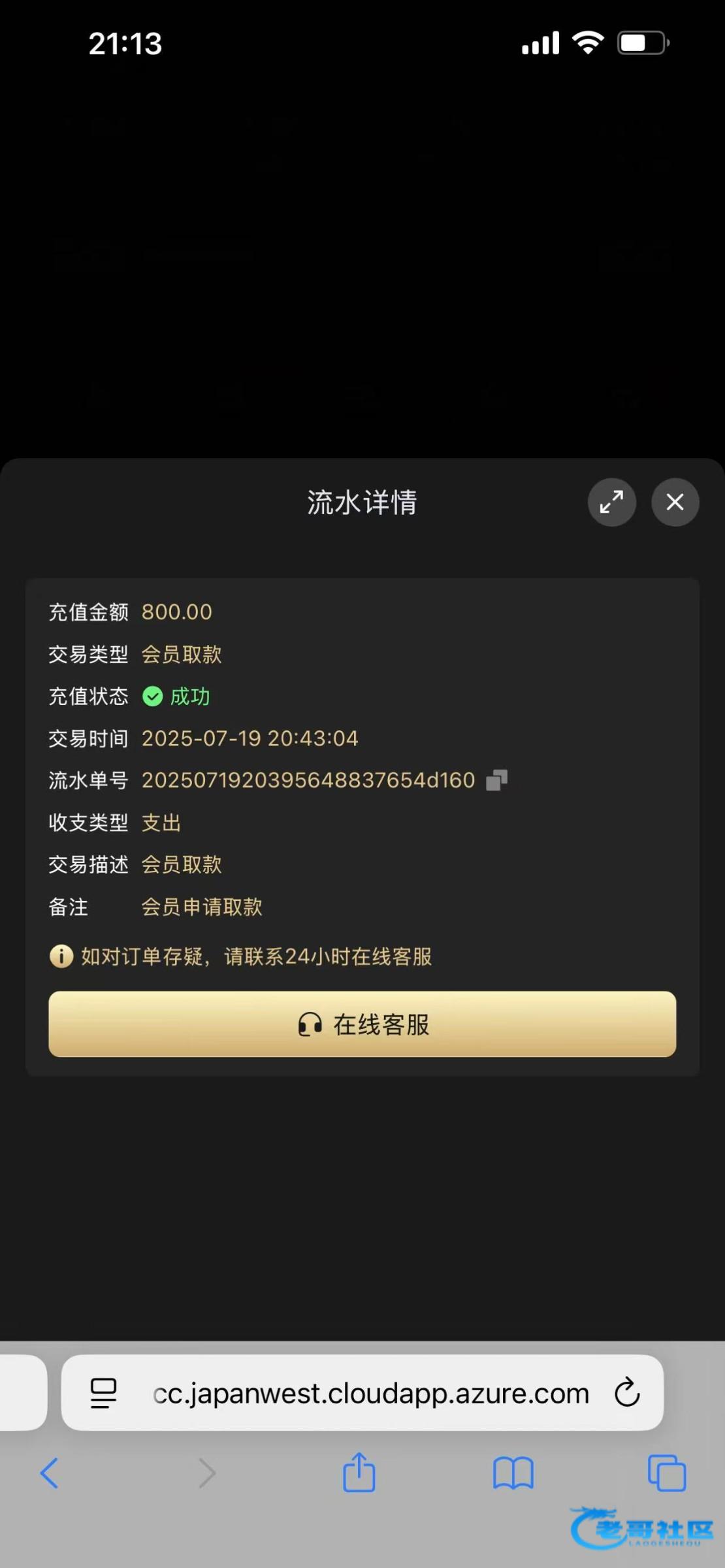Expand the 流水详情 panel to full screen
Image resolution: width=725 pixels, height=1568 pixels.
tap(612, 502)
